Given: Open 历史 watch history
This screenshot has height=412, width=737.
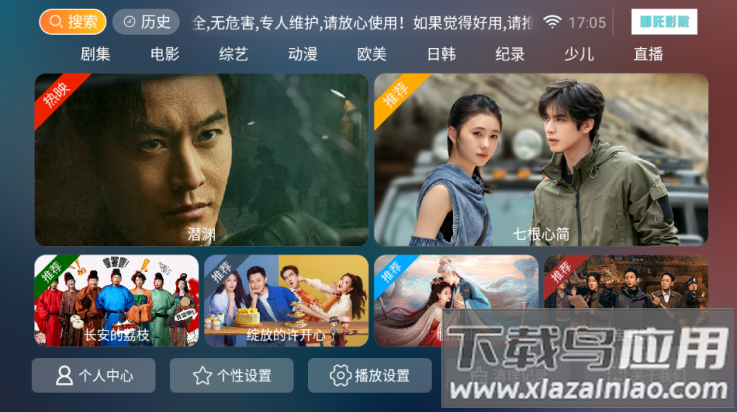Looking at the screenshot, I should (146, 22).
